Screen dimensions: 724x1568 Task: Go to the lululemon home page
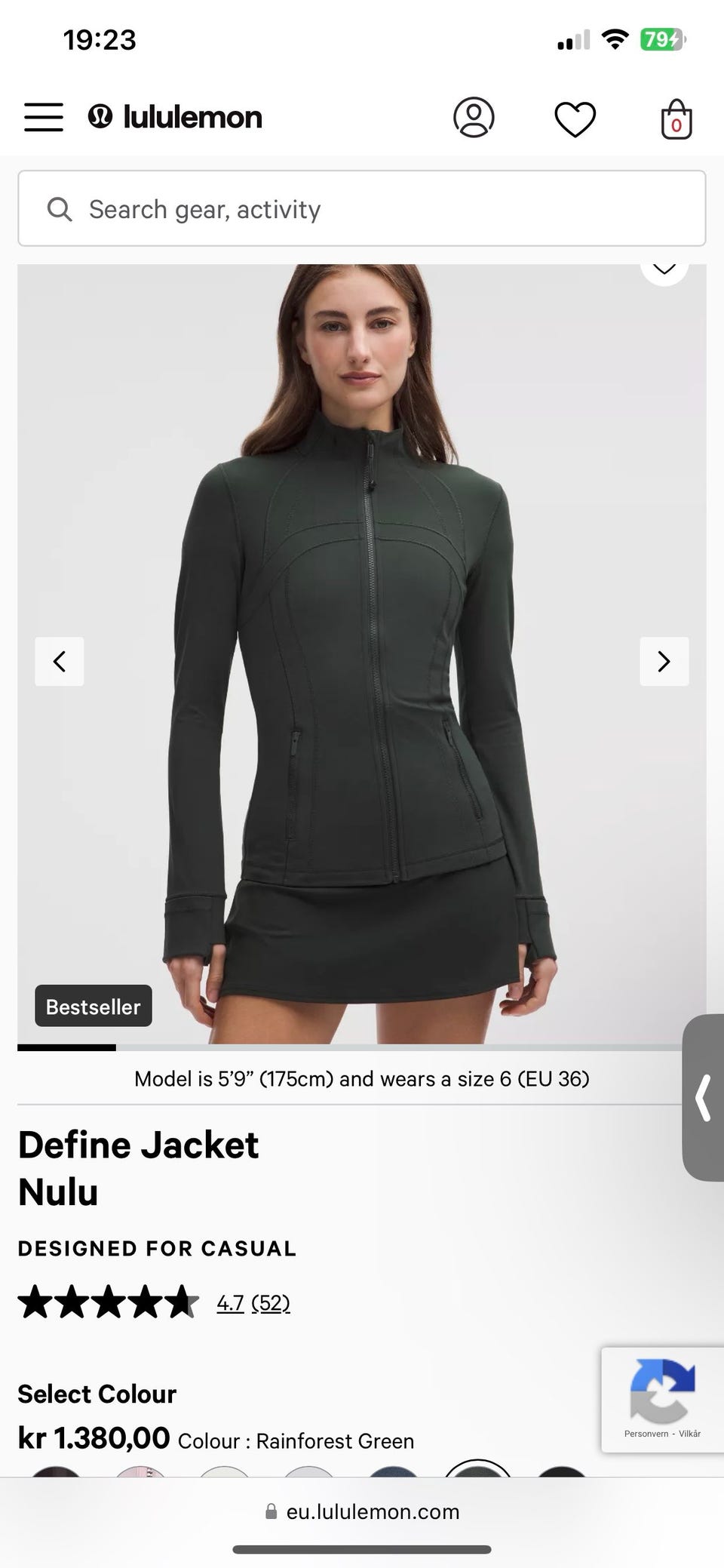[175, 118]
